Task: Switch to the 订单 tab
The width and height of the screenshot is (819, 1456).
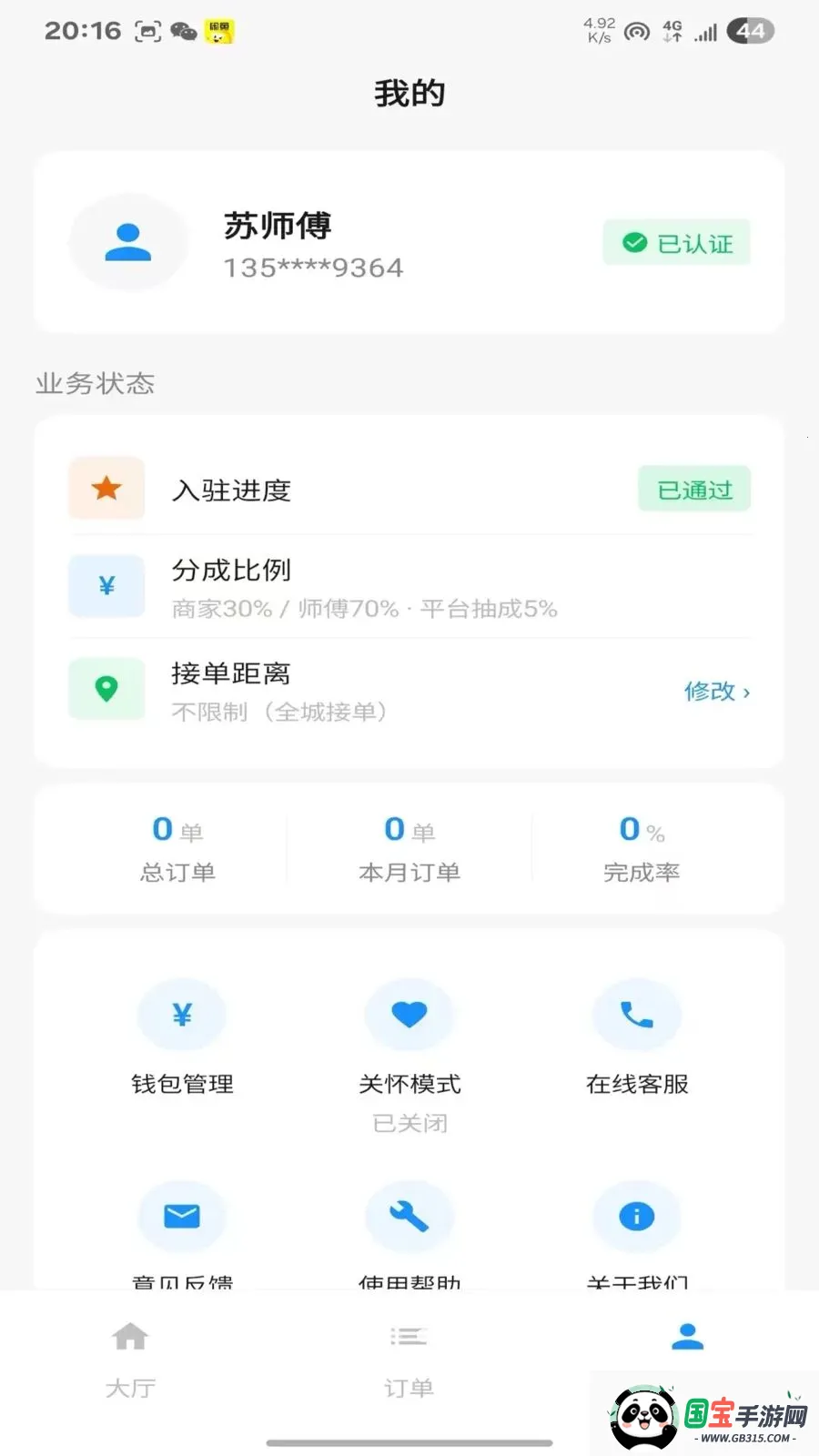Action: [x=409, y=1358]
